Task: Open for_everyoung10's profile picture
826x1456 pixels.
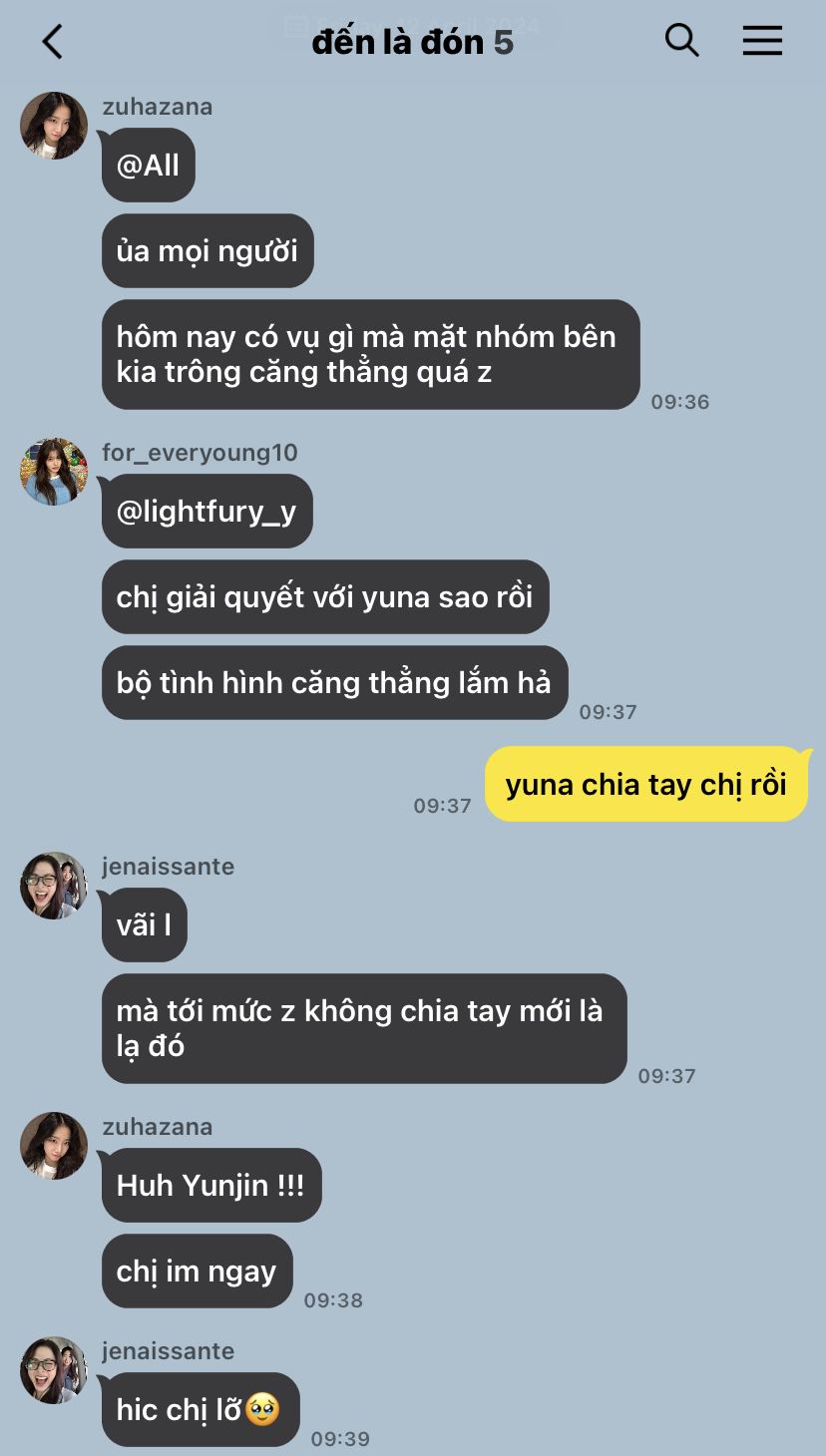Action: point(54,472)
